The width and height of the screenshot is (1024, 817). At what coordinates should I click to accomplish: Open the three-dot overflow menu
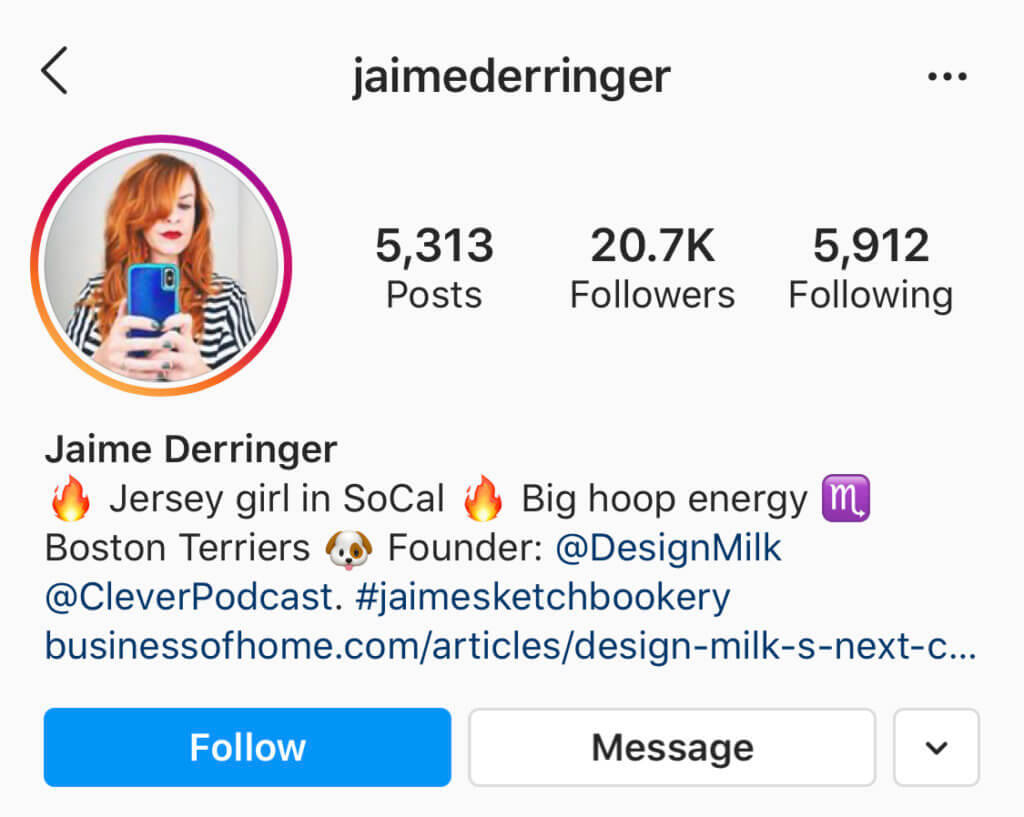[947, 77]
